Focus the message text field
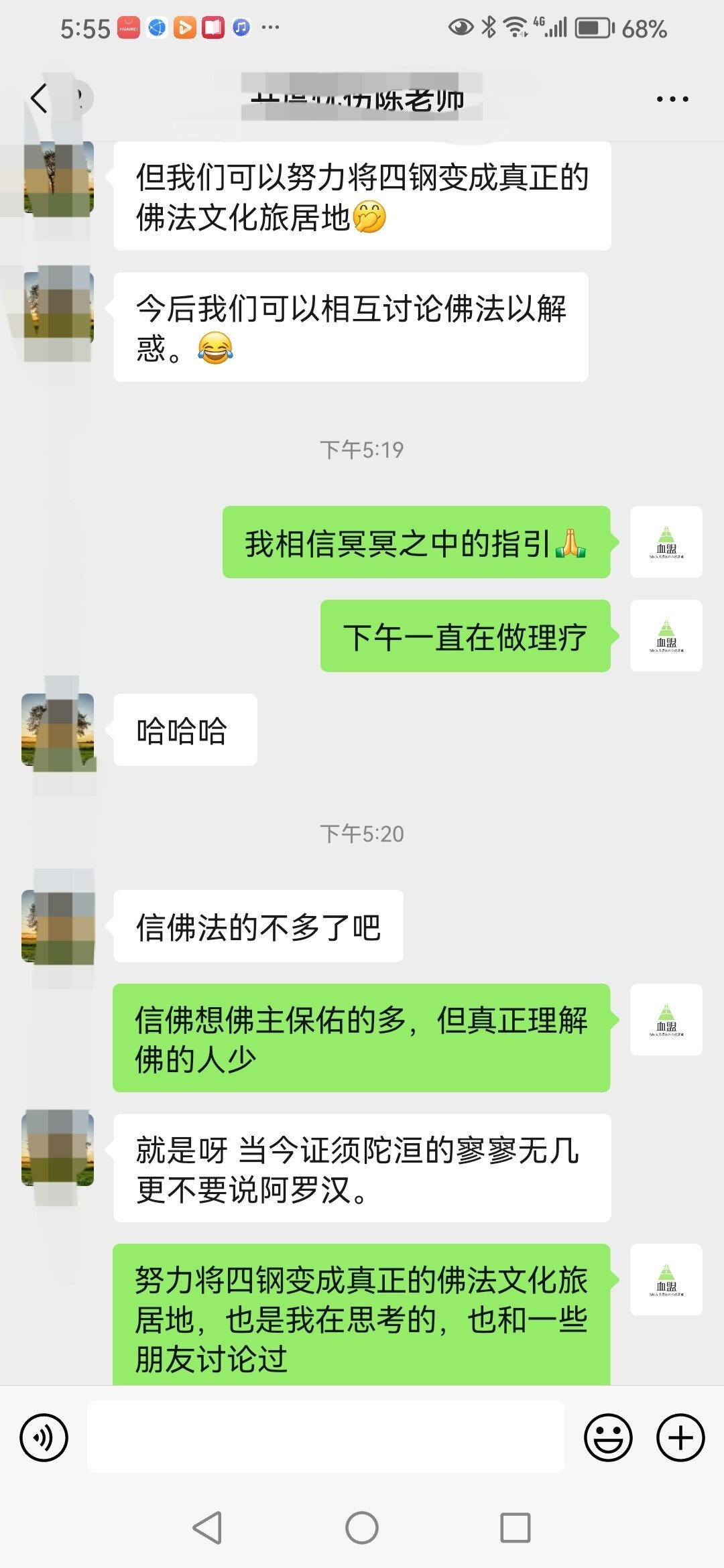Image resolution: width=724 pixels, height=1568 pixels. [x=325, y=1436]
